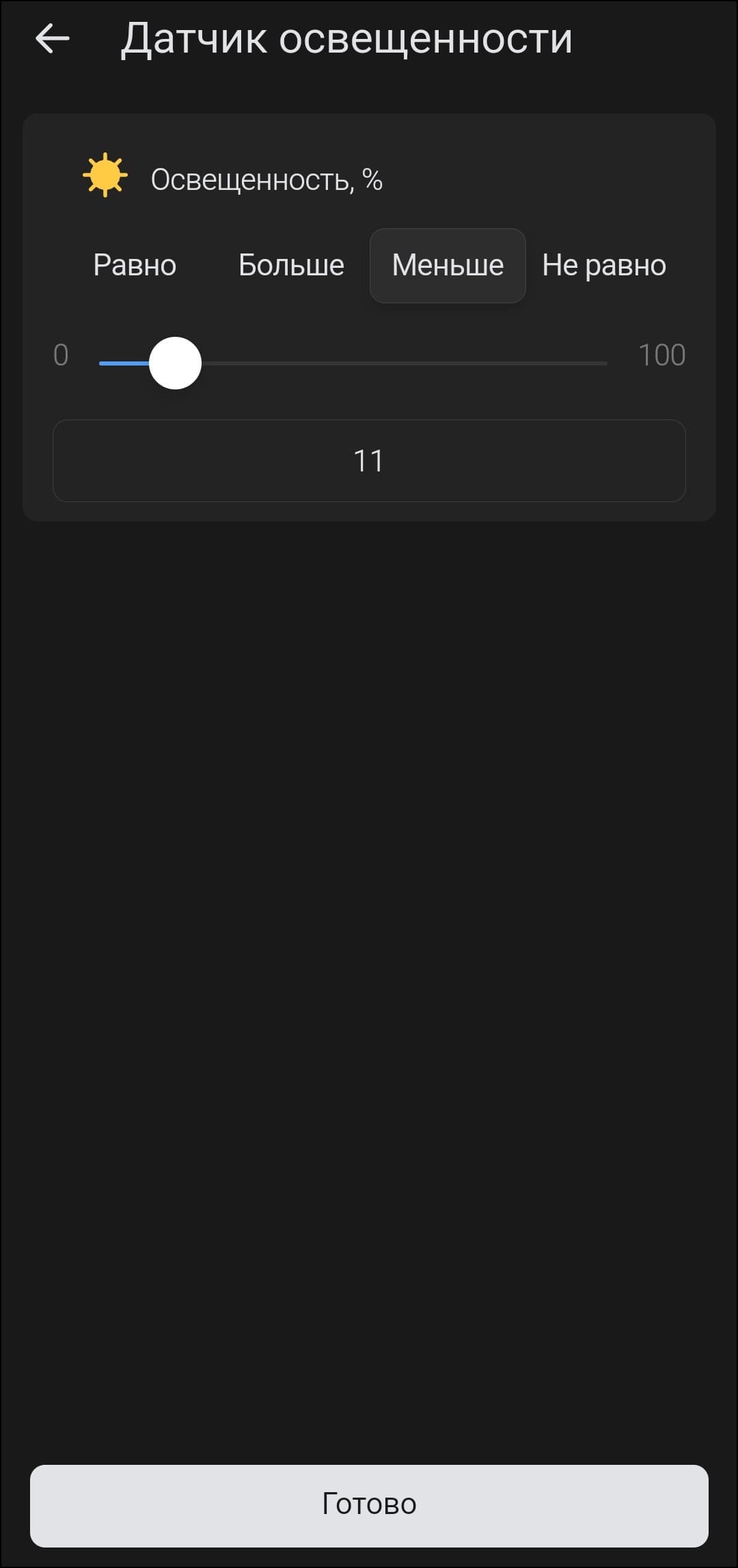Confirm with the Готово button
Screen dimensions: 738x1568
(369, 1504)
